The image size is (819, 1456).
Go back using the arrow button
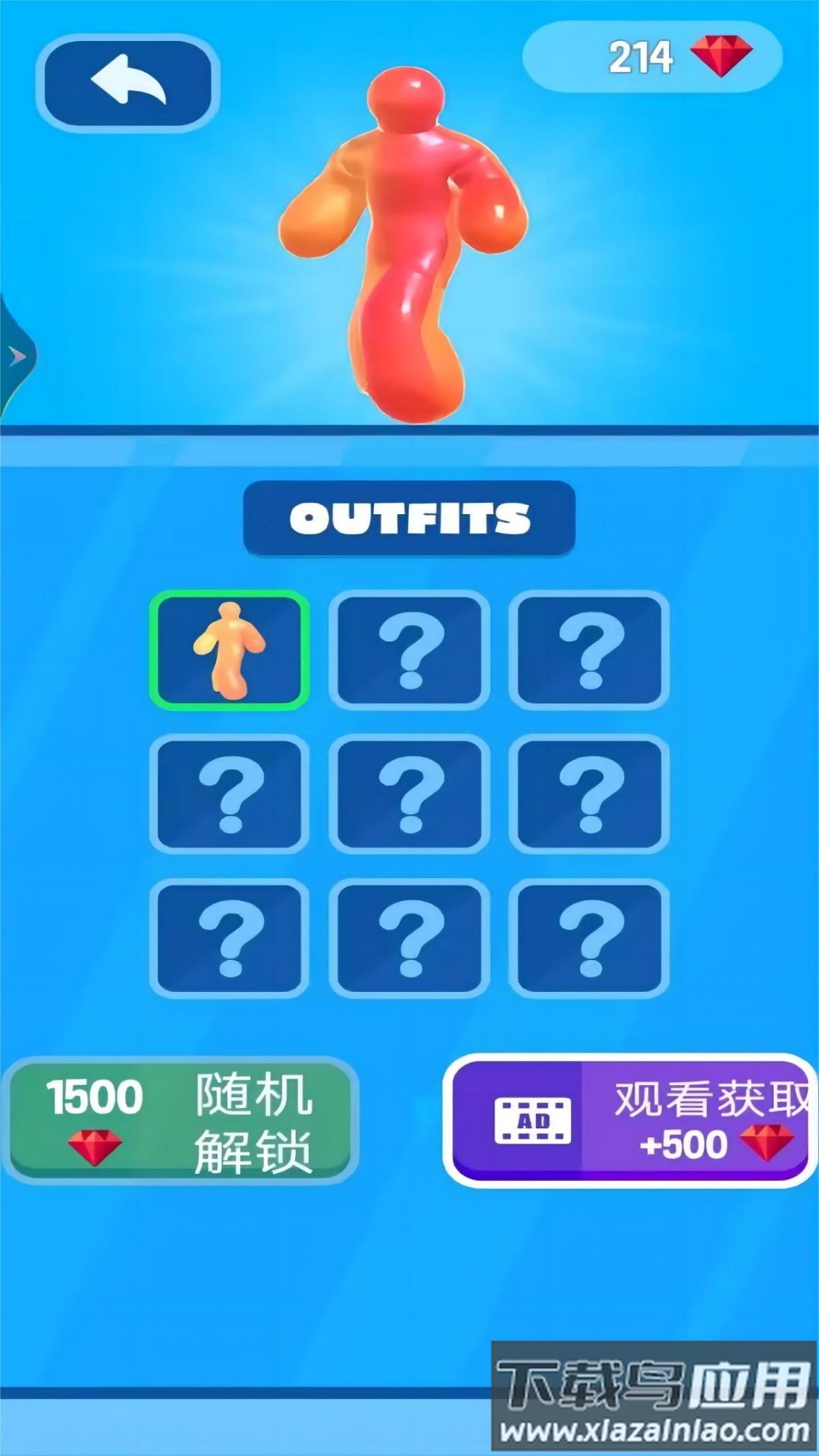(127, 82)
